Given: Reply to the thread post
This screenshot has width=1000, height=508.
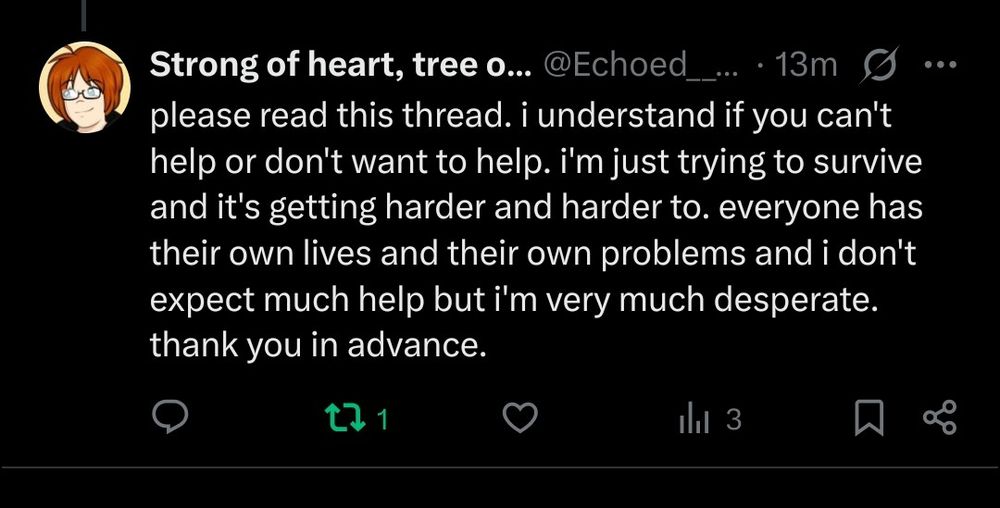Looking at the screenshot, I should click(172, 419).
